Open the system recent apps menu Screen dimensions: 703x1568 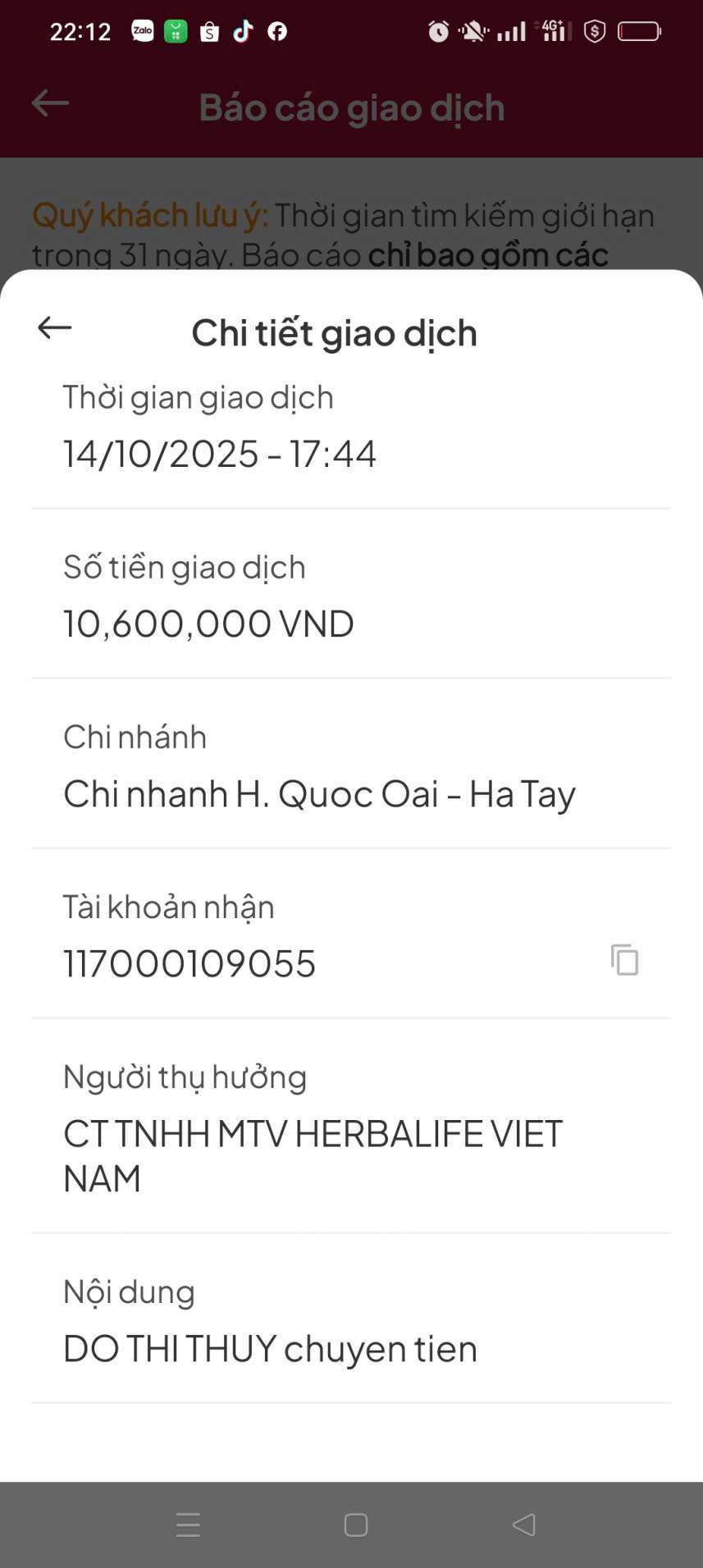pos(188,1525)
